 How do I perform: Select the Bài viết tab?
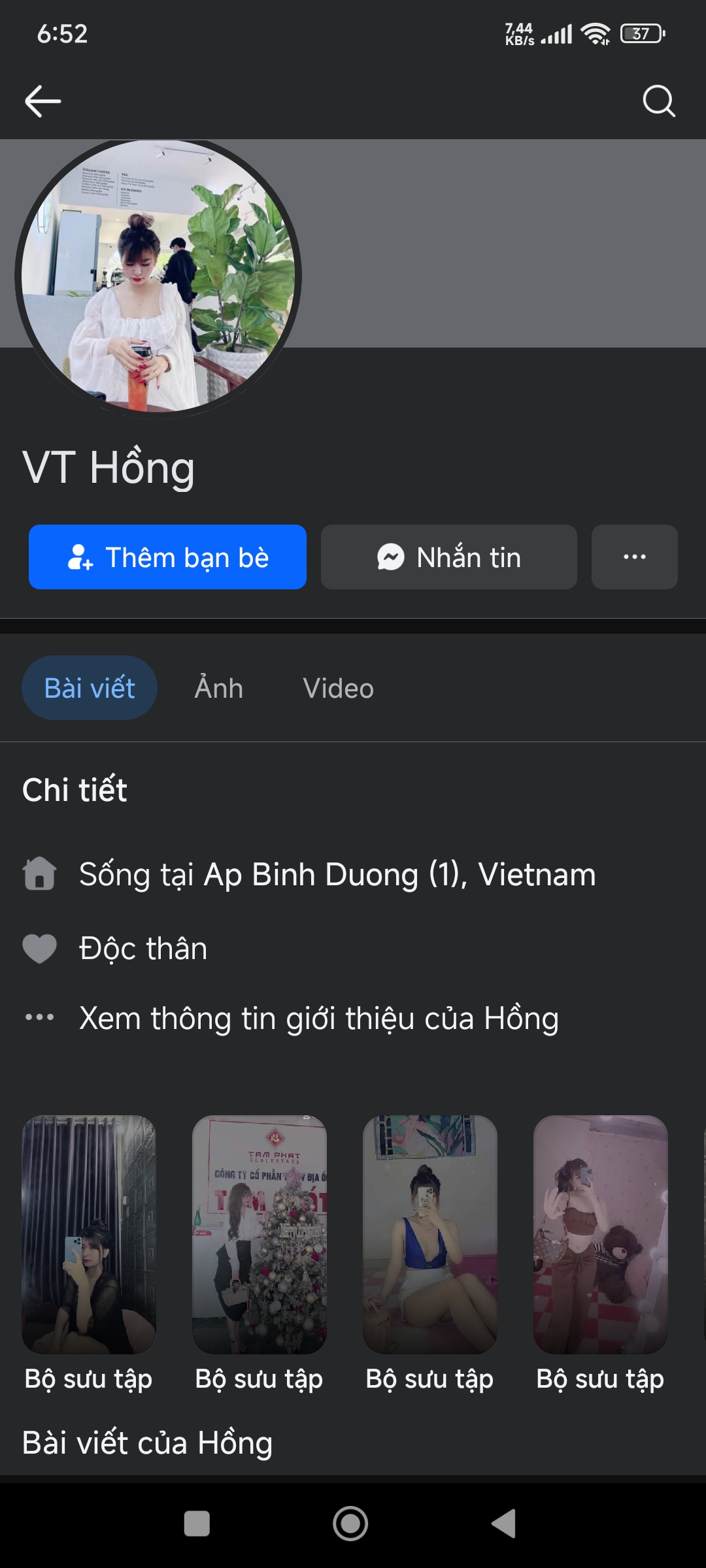(x=90, y=688)
